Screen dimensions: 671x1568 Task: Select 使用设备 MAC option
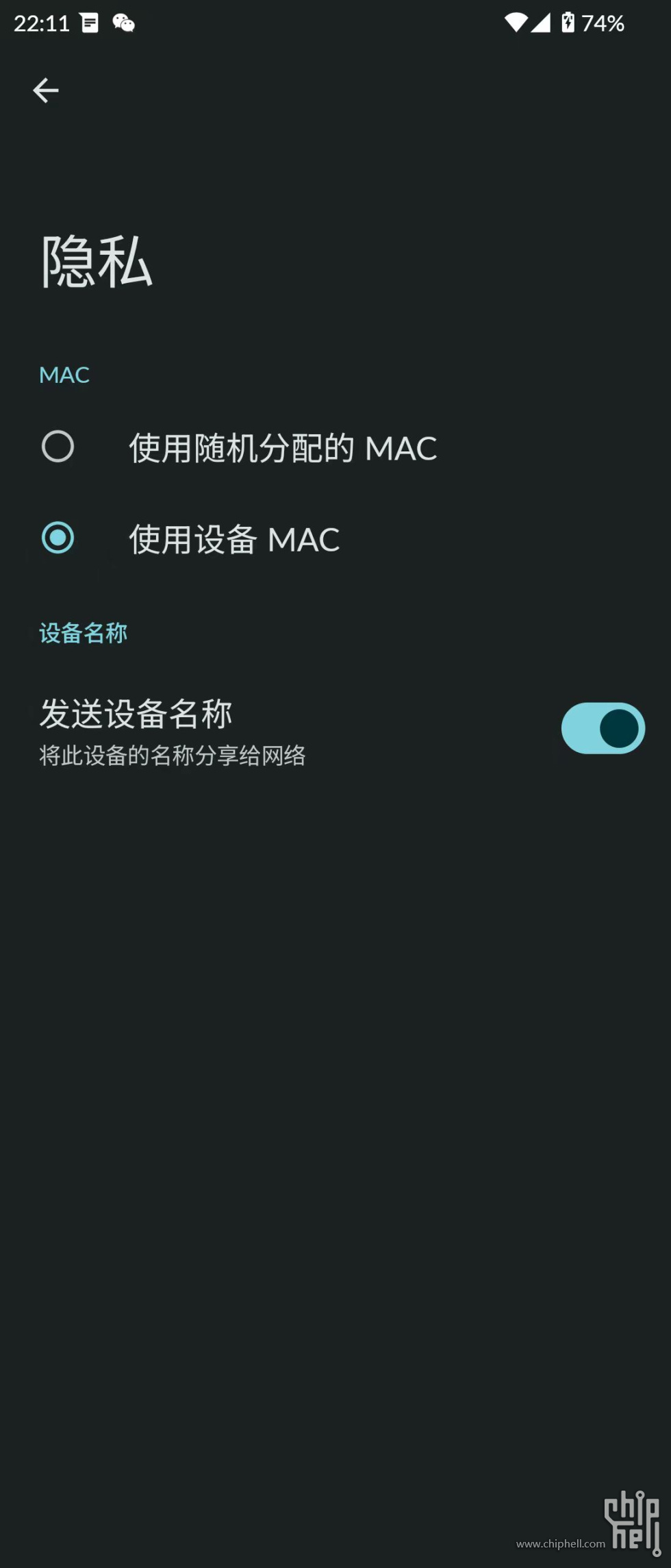click(234, 538)
